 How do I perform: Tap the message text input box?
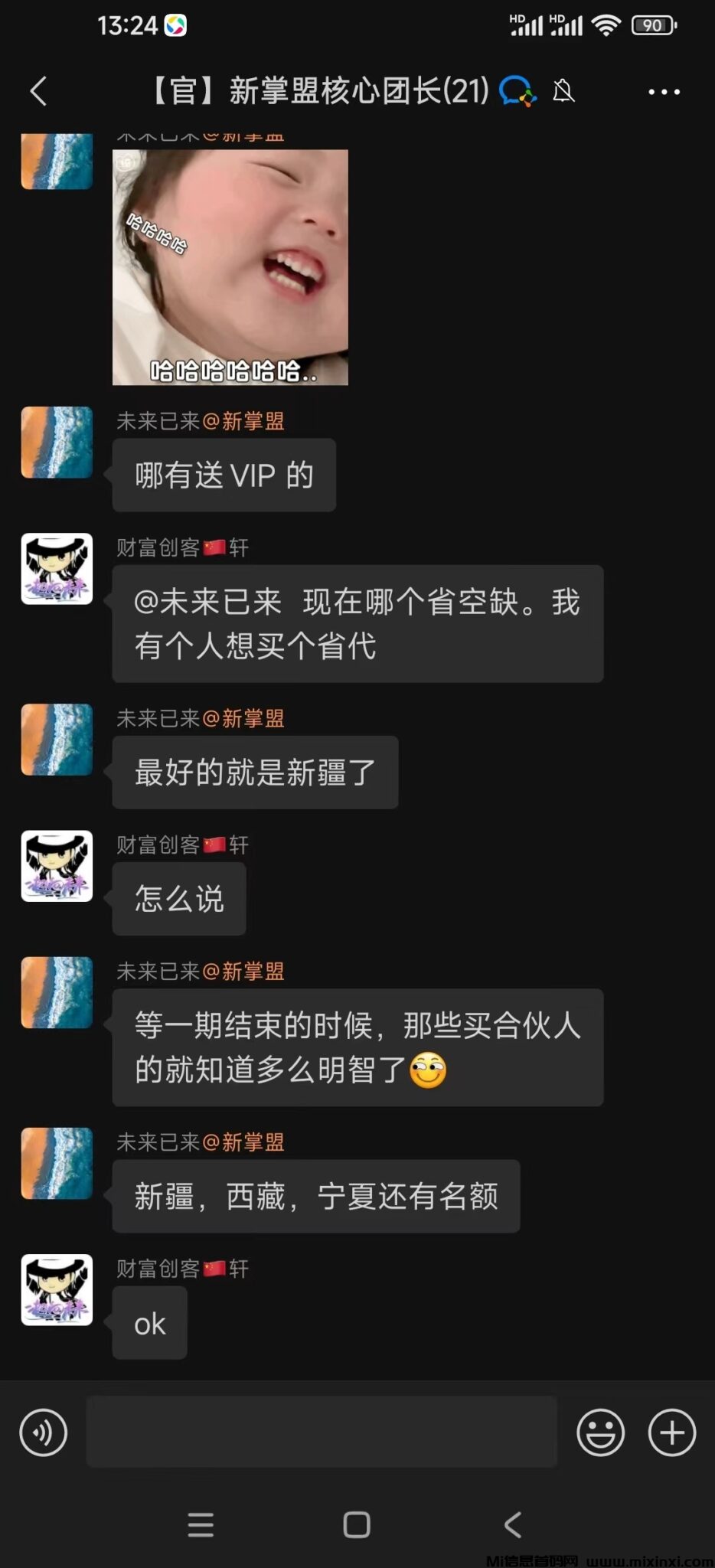(x=322, y=1432)
